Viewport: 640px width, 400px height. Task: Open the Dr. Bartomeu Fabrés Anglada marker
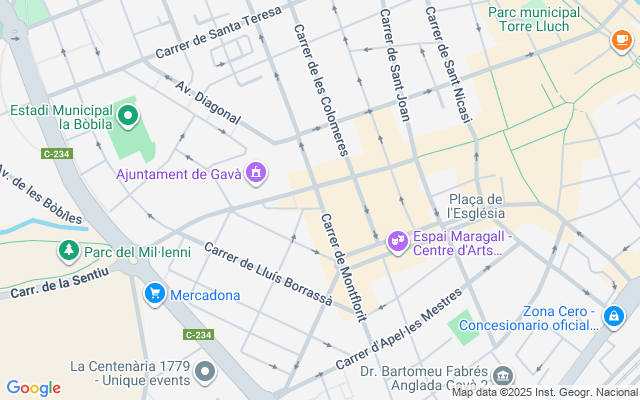pos(503,376)
